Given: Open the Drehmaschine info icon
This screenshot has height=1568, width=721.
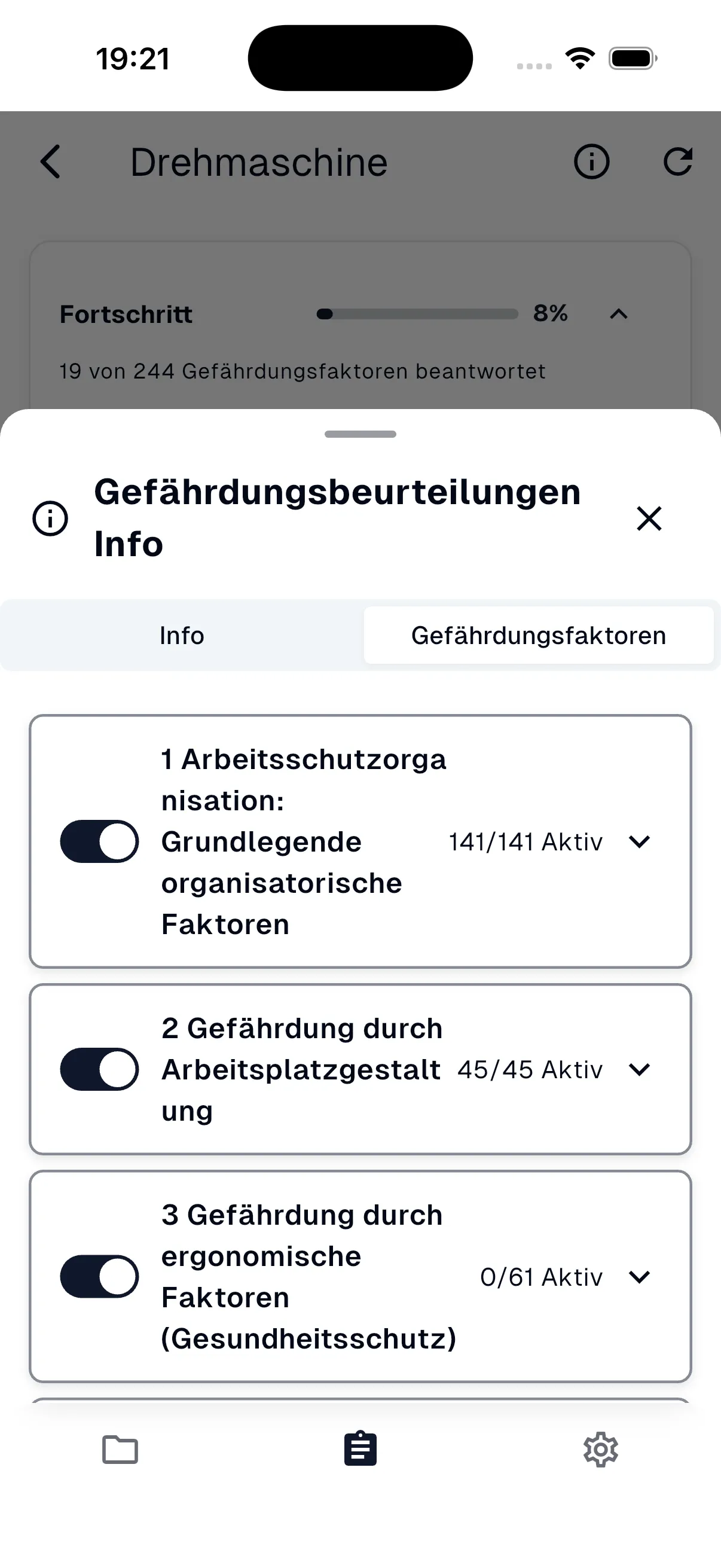Looking at the screenshot, I should pyautogui.click(x=591, y=161).
